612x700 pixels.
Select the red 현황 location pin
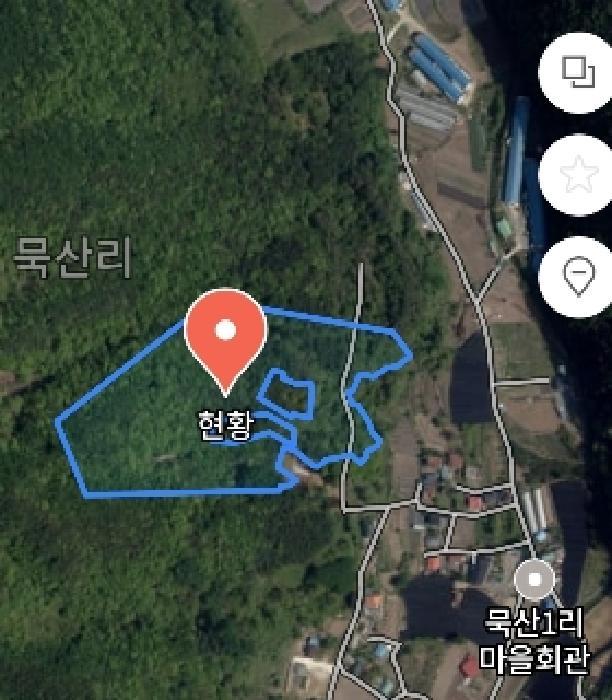click(x=226, y=336)
